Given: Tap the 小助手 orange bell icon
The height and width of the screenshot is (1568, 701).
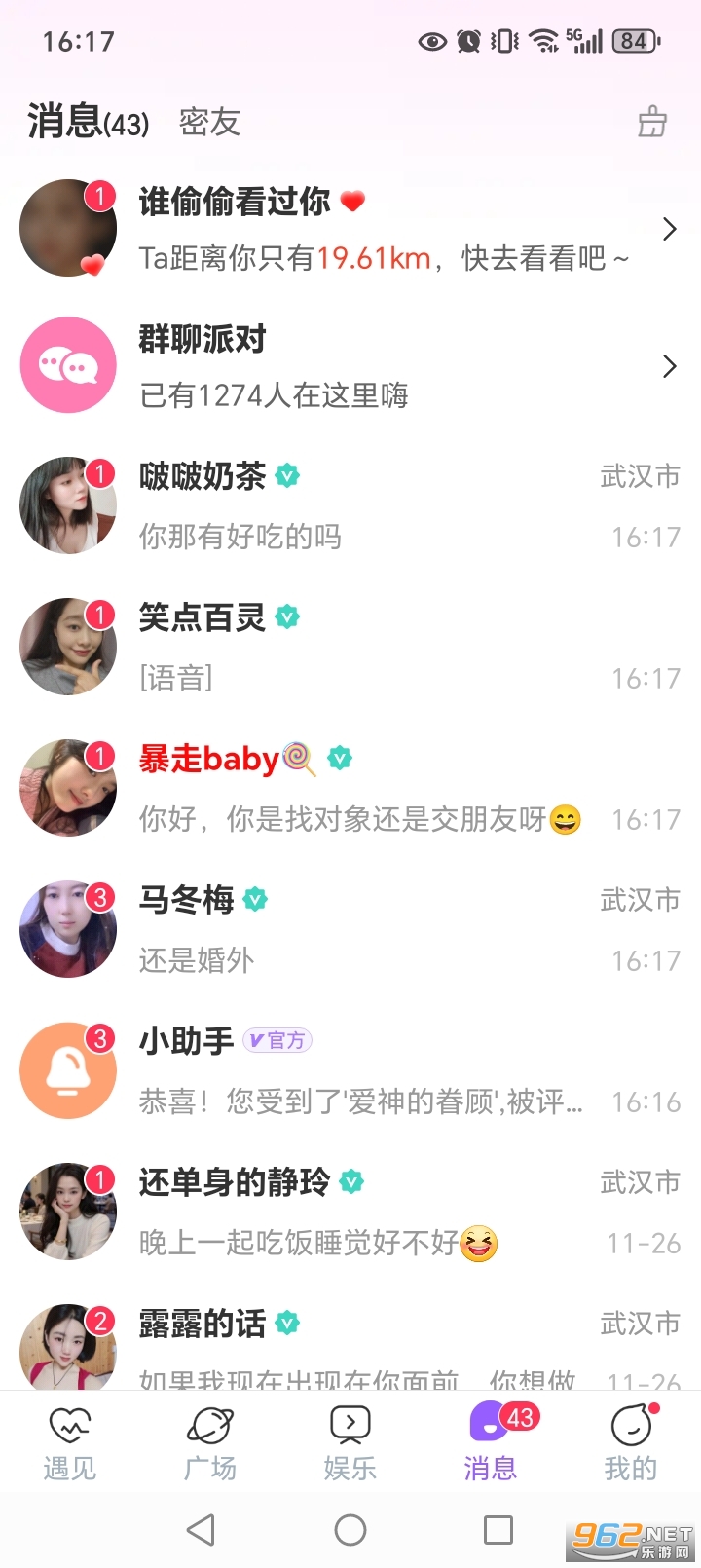Looking at the screenshot, I should pos(68,1069).
